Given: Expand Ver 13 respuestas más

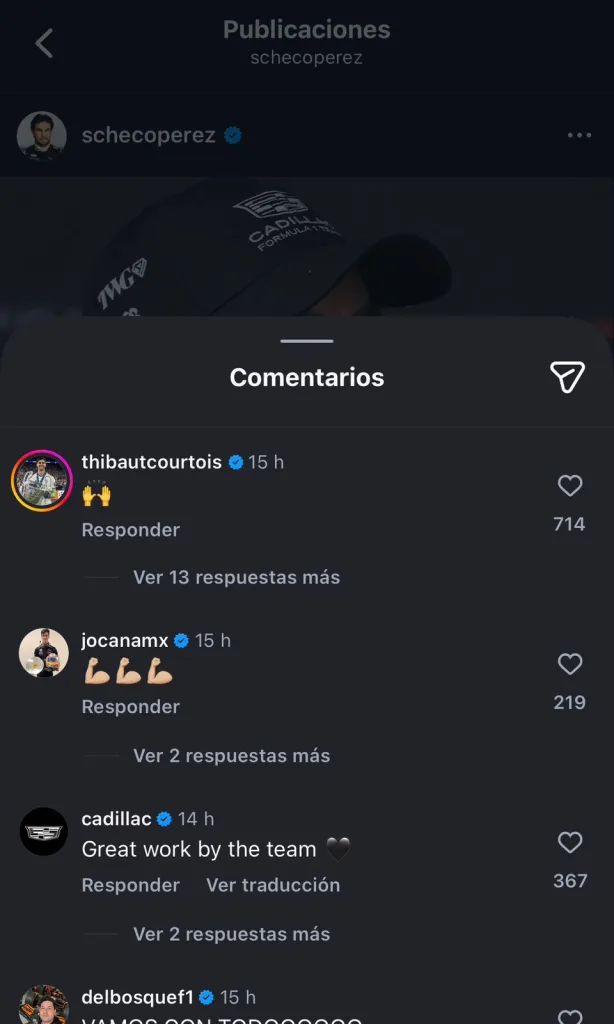Looking at the screenshot, I should pyautogui.click(x=236, y=577).
